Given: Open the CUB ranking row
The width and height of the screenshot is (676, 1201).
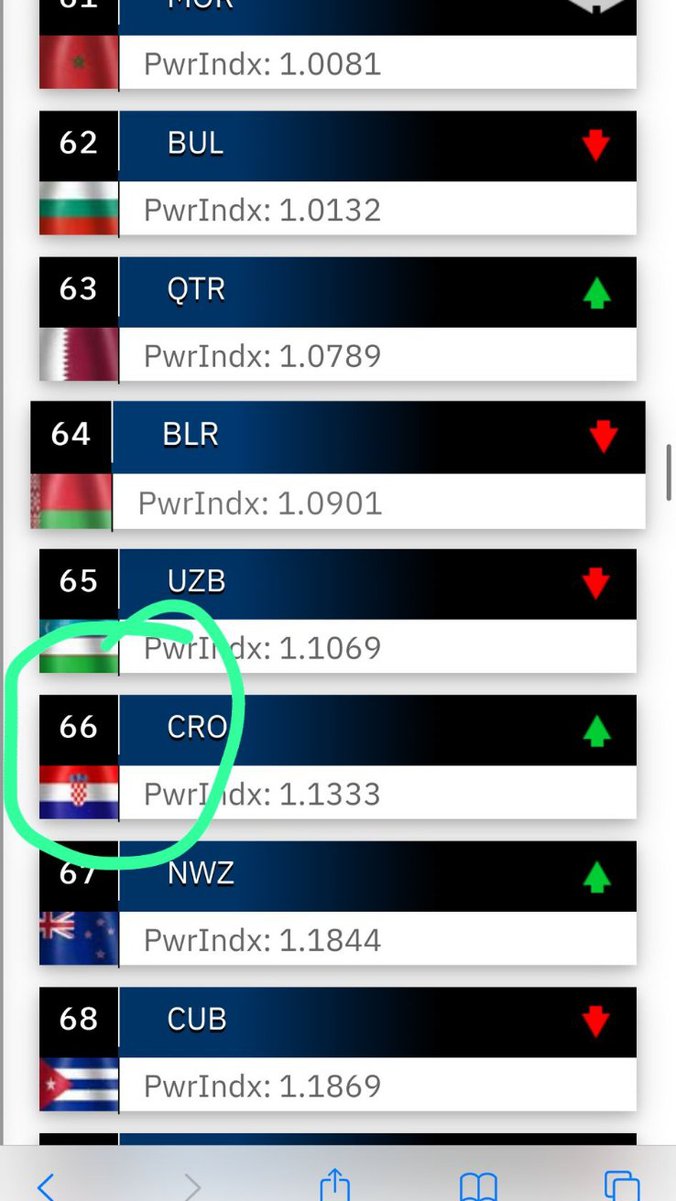Looking at the screenshot, I should tap(337, 1049).
